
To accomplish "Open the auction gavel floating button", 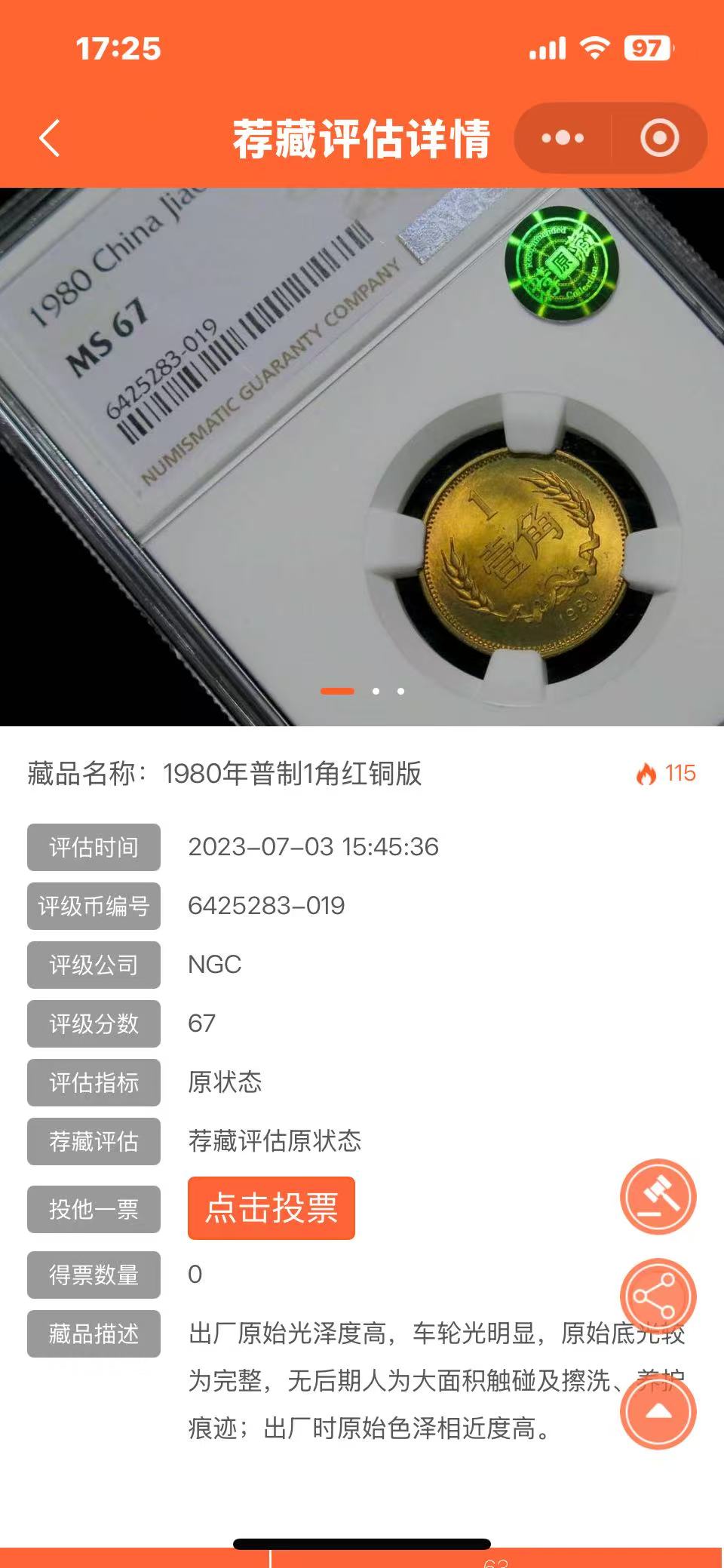I will click(x=658, y=1197).
